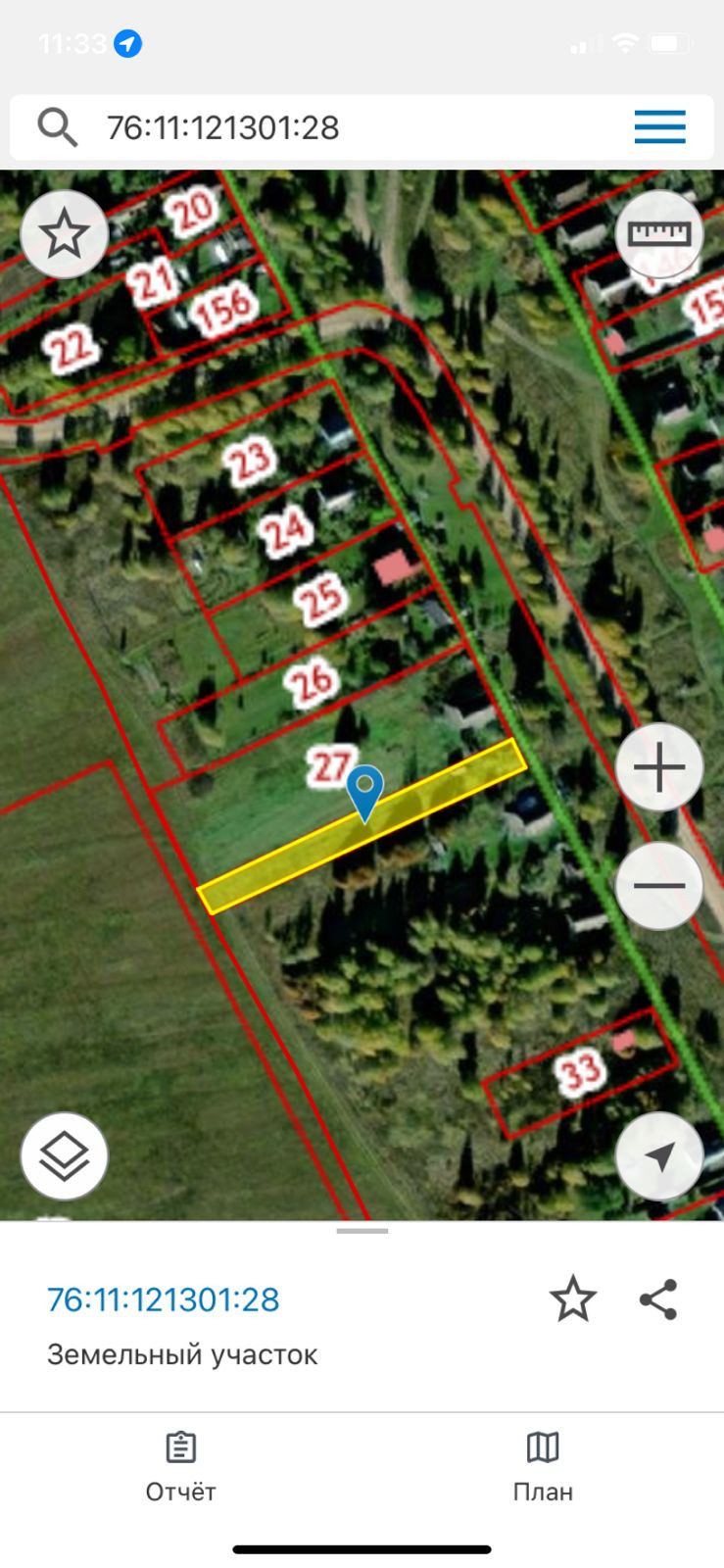Zoom out on the map
The image size is (724, 1568).
tap(659, 886)
